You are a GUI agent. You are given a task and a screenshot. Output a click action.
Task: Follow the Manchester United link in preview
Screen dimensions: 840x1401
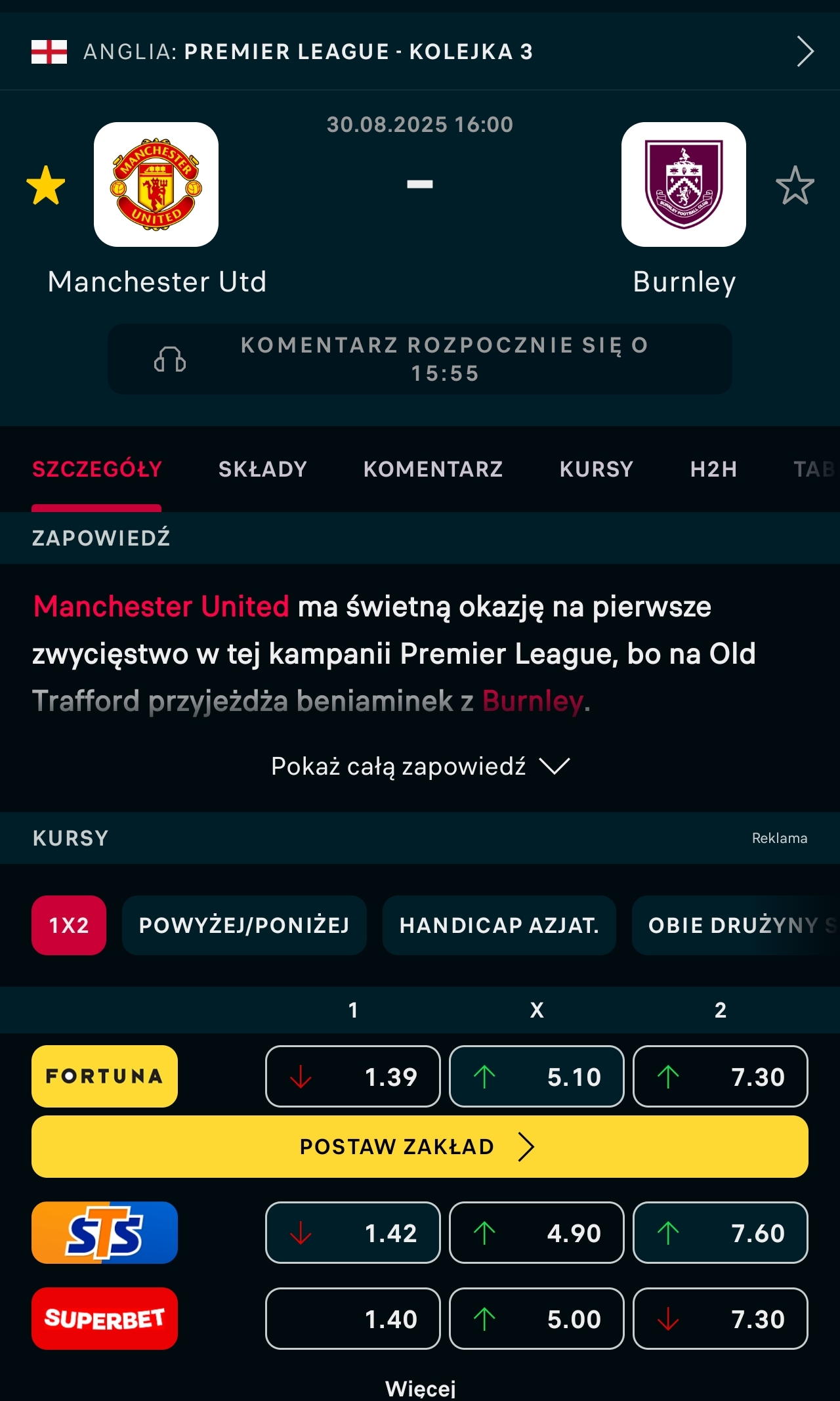pos(161,606)
